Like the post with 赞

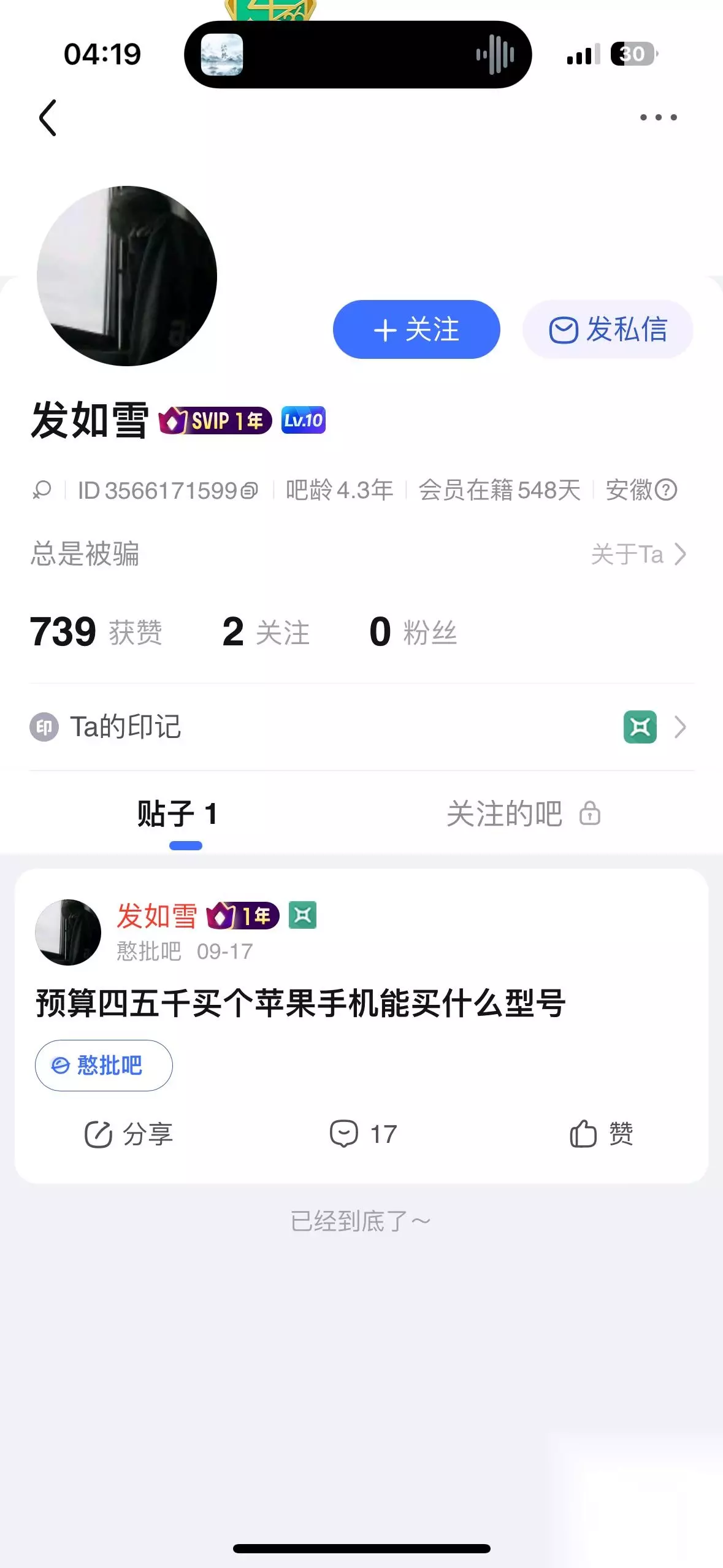[x=602, y=1134]
